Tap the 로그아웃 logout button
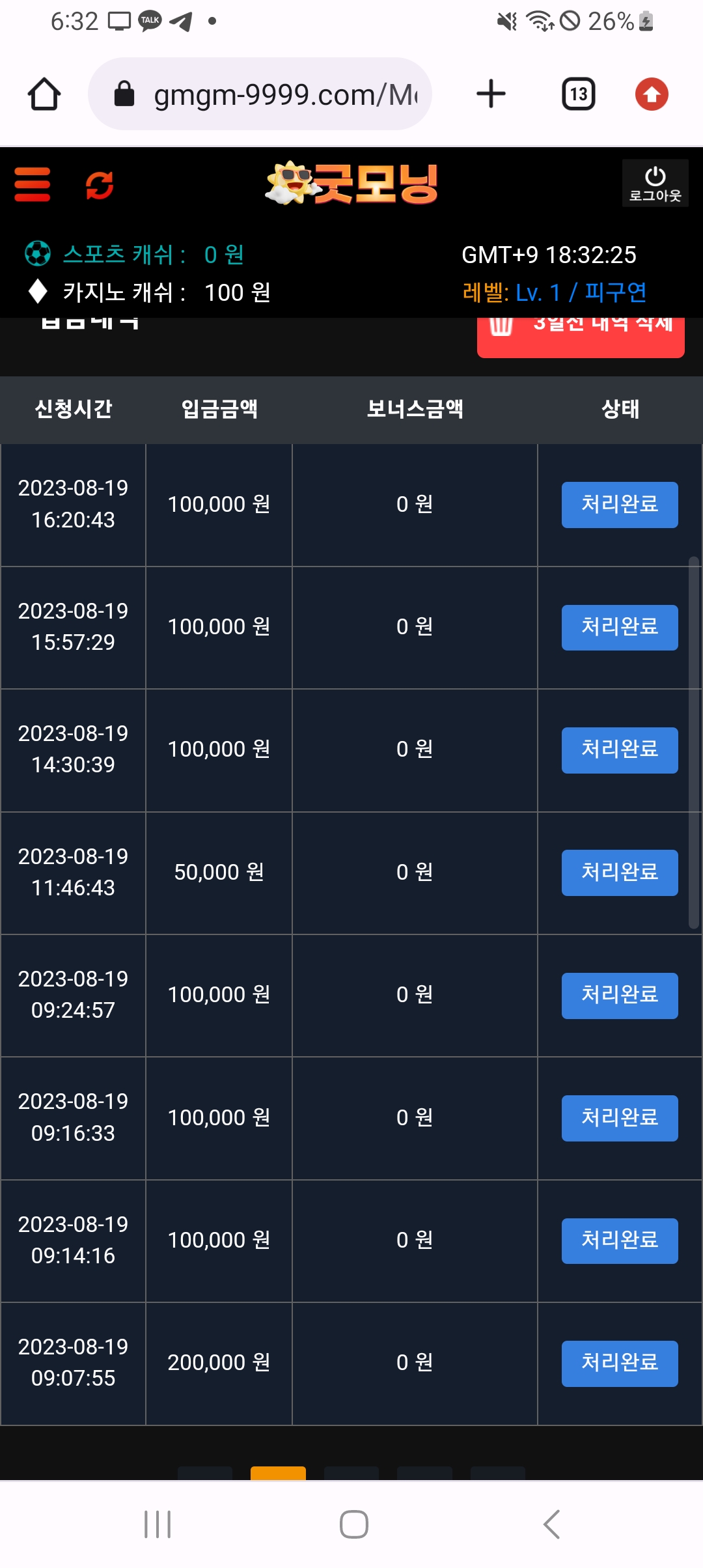703x1568 pixels. click(655, 184)
